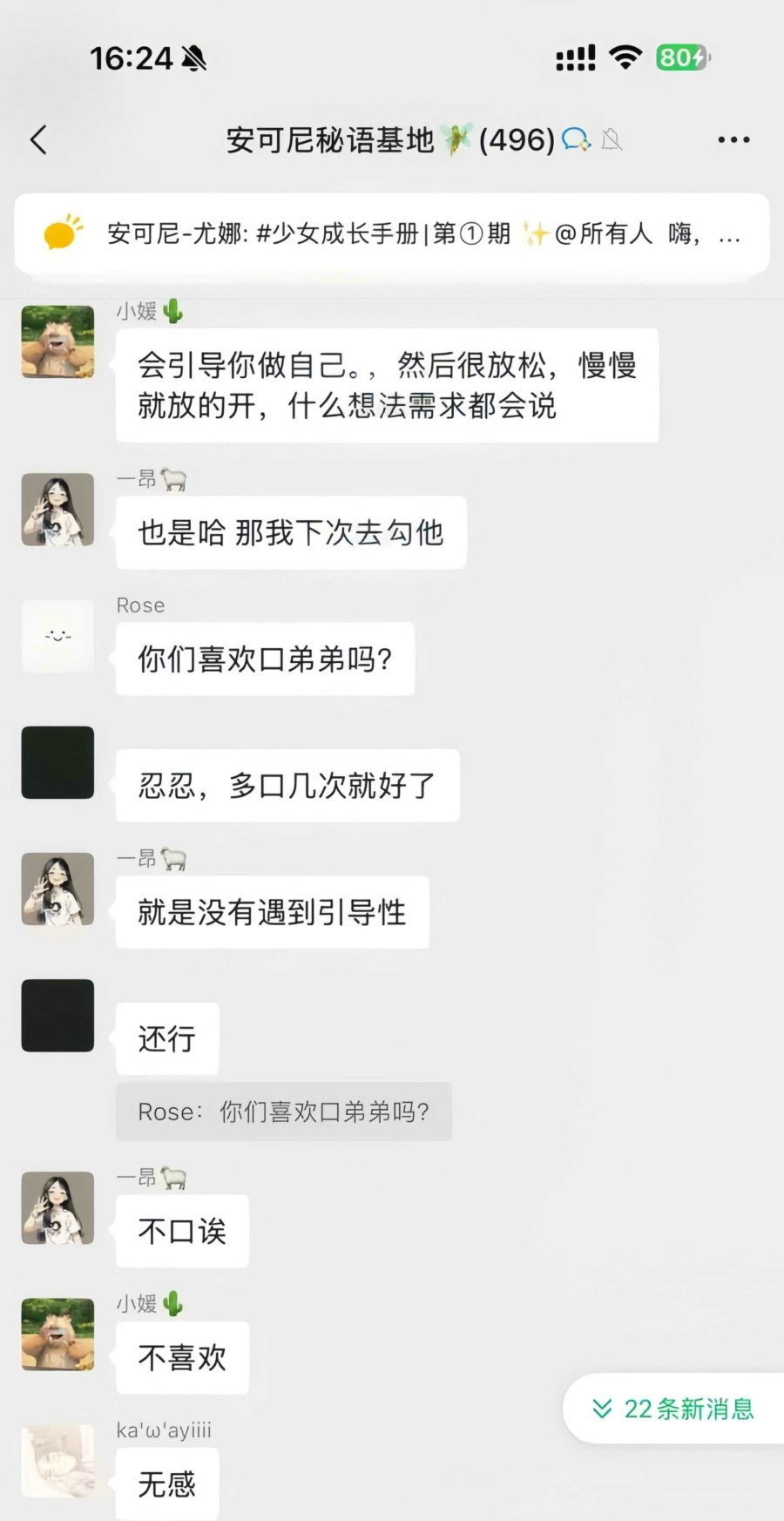The image size is (784, 1521).
Task: Open the pinned announcement from 安可尼-尤娜
Action: click(392, 233)
